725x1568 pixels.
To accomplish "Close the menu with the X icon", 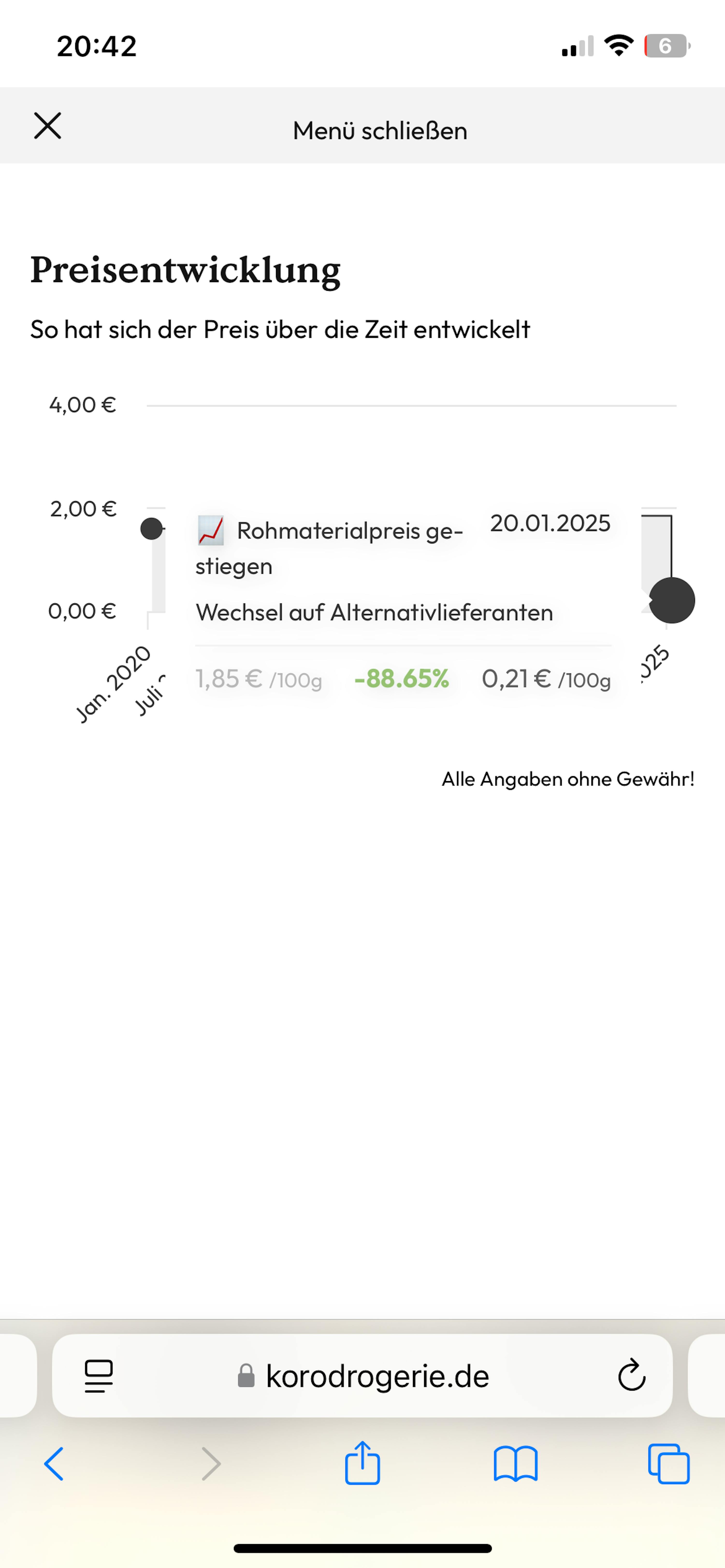I will coord(48,126).
